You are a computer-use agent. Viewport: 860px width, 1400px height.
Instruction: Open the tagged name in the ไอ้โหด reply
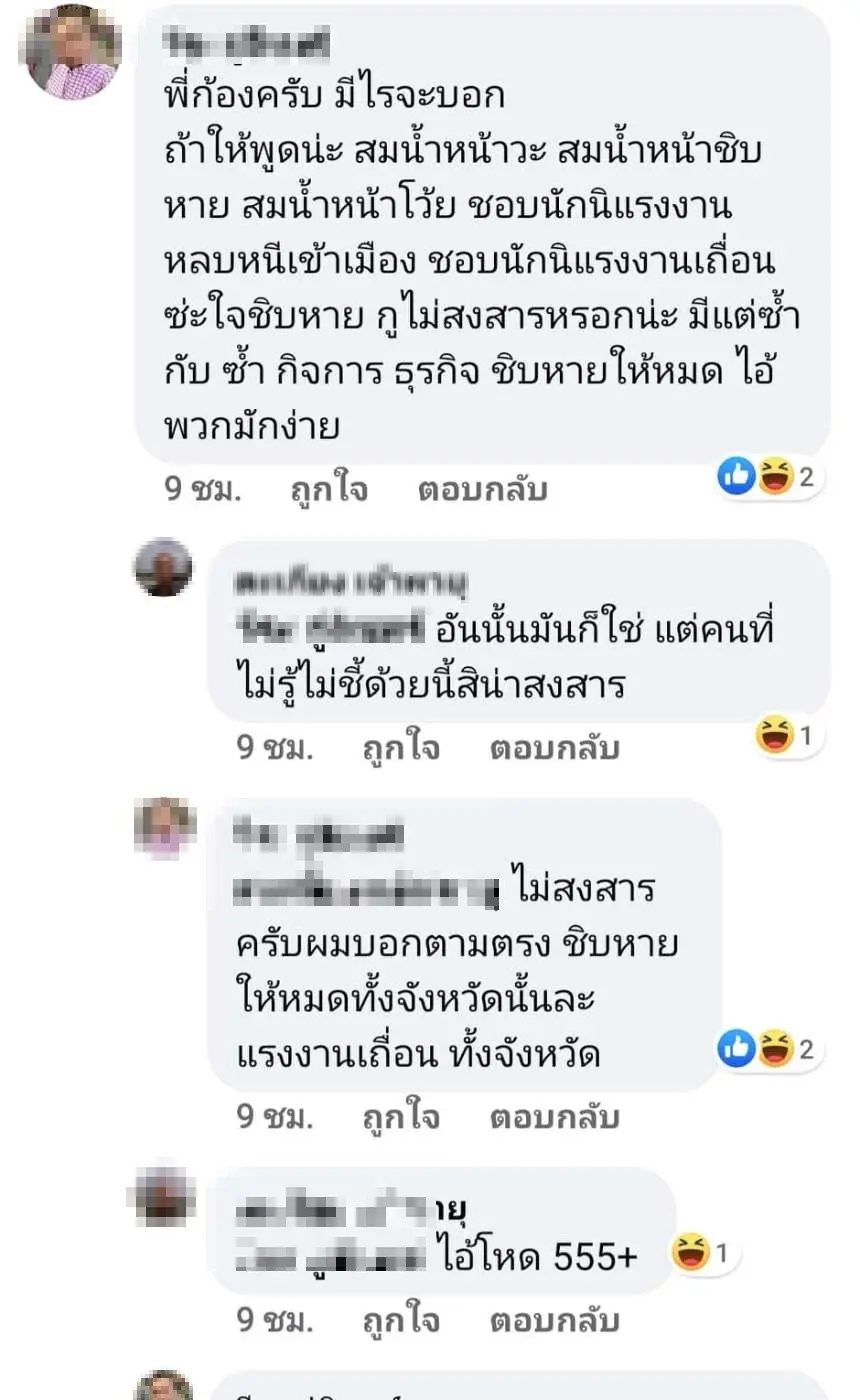coord(330,1257)
